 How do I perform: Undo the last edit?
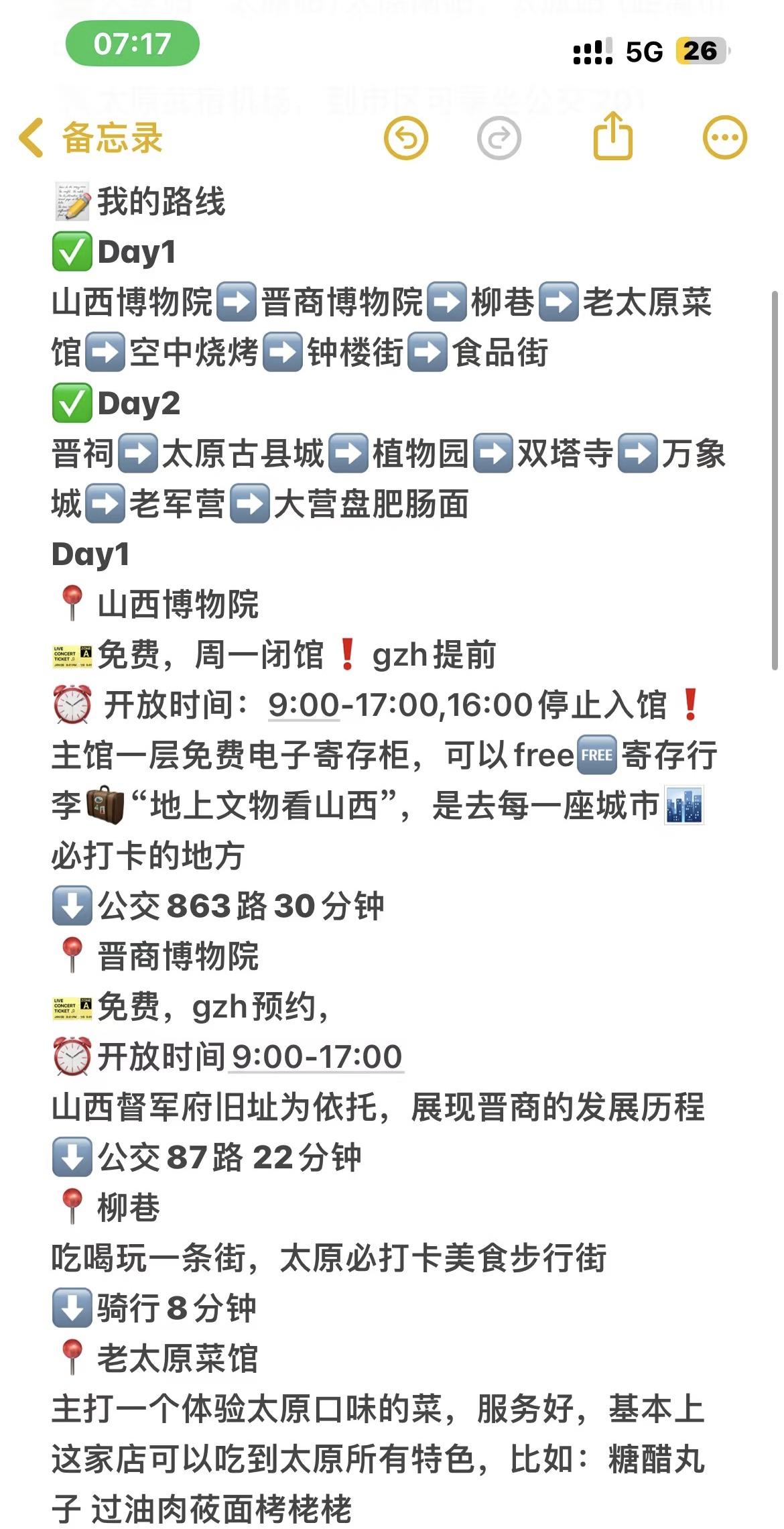pyautogui.click(x=405, y=138)
